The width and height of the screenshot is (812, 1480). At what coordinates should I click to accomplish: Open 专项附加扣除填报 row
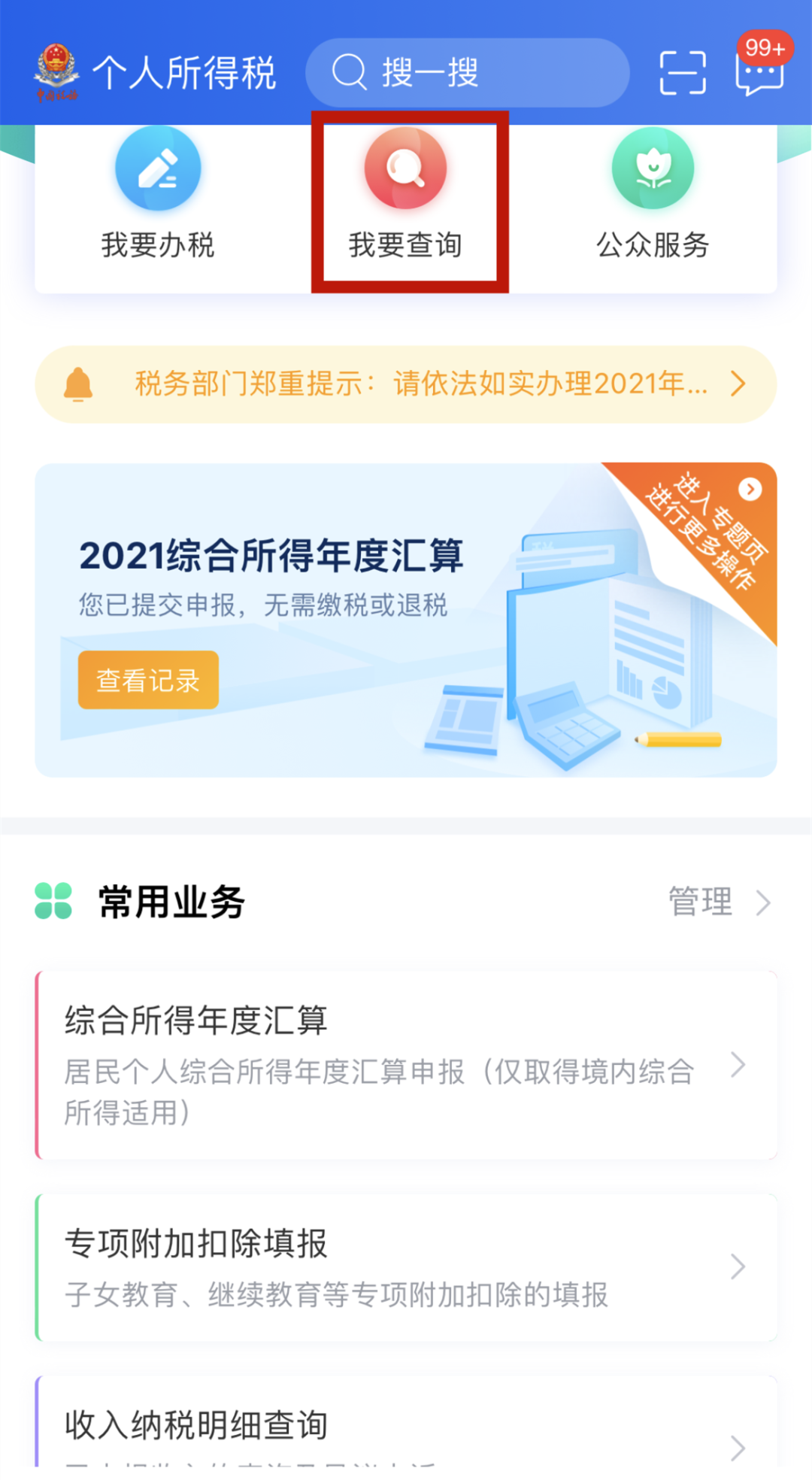[406, 1267]
